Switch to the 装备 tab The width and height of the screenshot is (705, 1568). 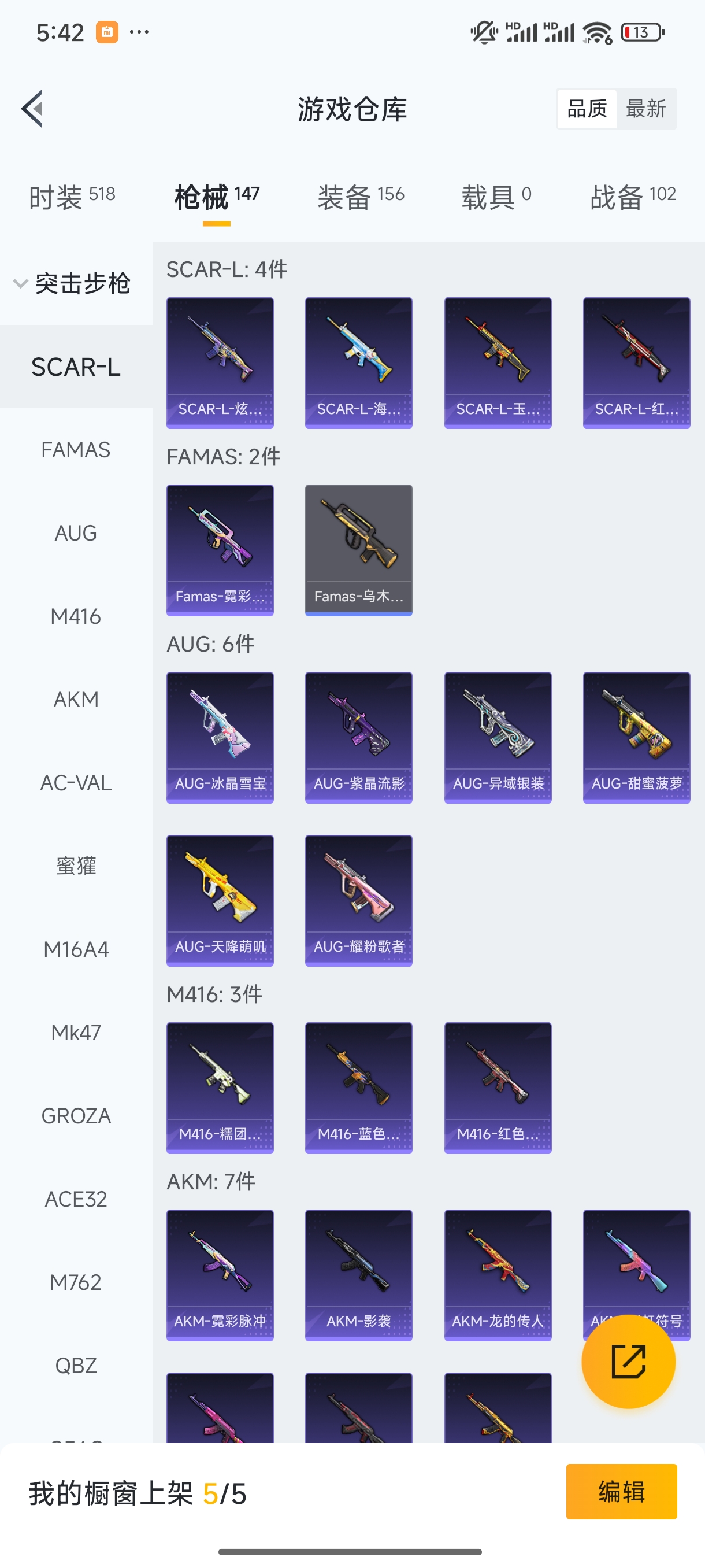pyautogui.click(x=361, y=197)
